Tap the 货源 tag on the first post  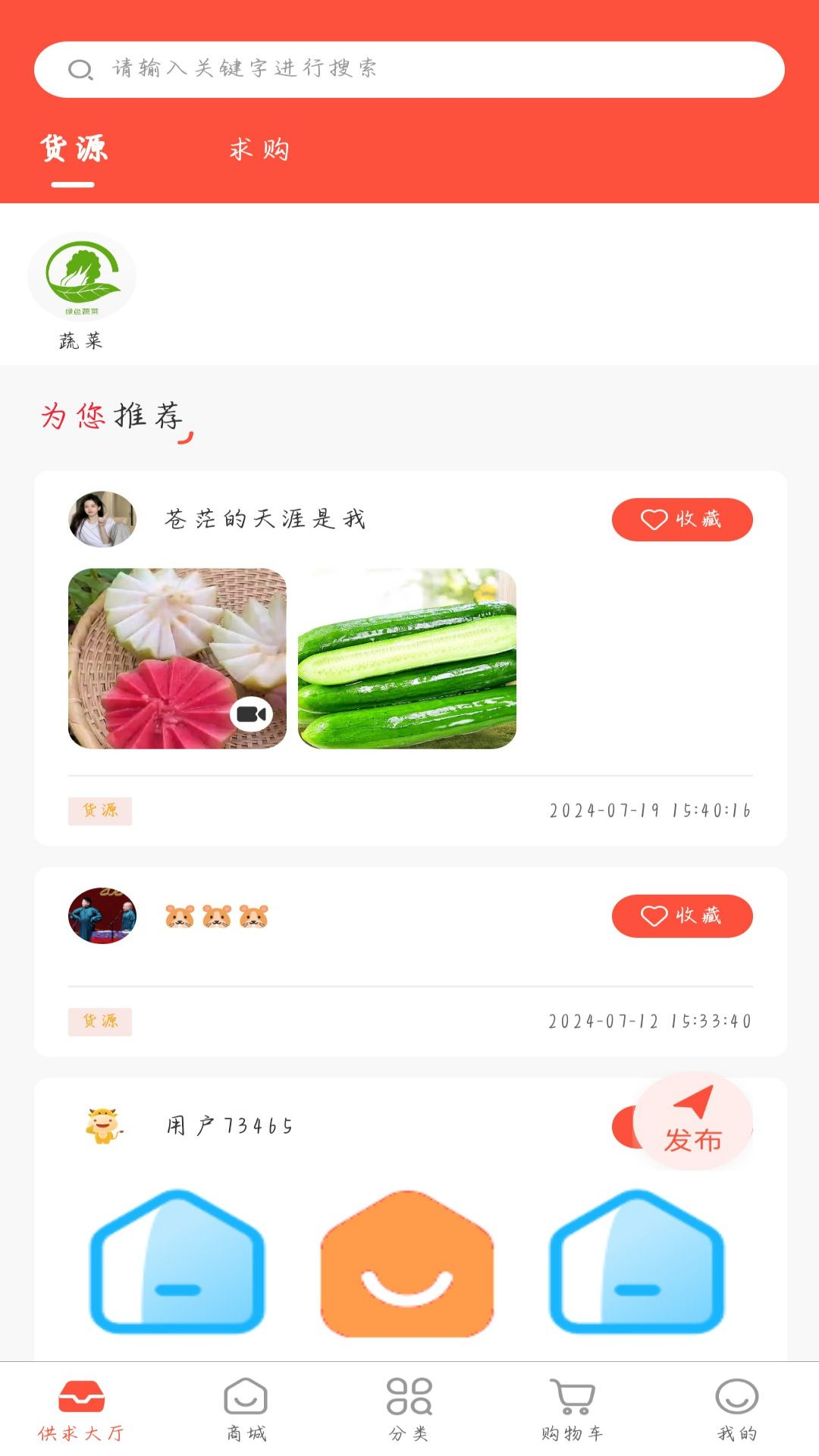pyautogui.click(x=99, y=811)
